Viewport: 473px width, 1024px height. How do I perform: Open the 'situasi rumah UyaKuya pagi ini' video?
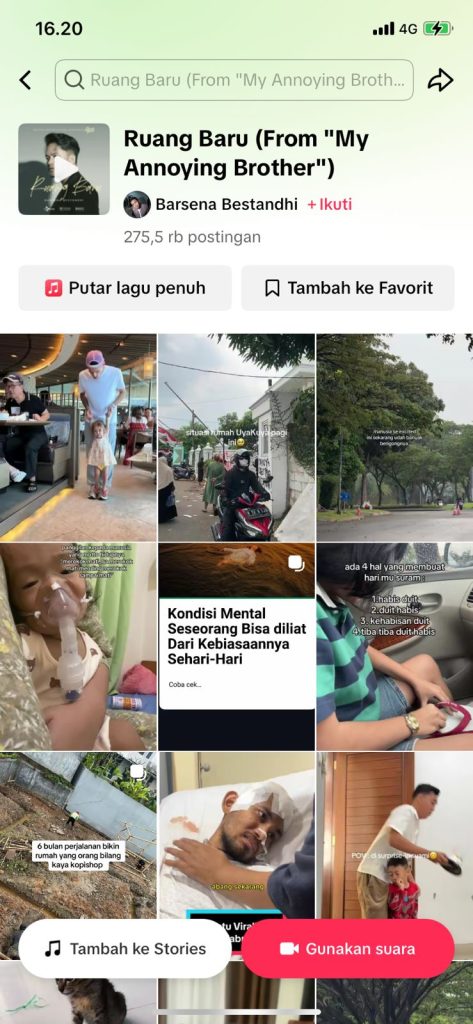(x=236, y=438)
